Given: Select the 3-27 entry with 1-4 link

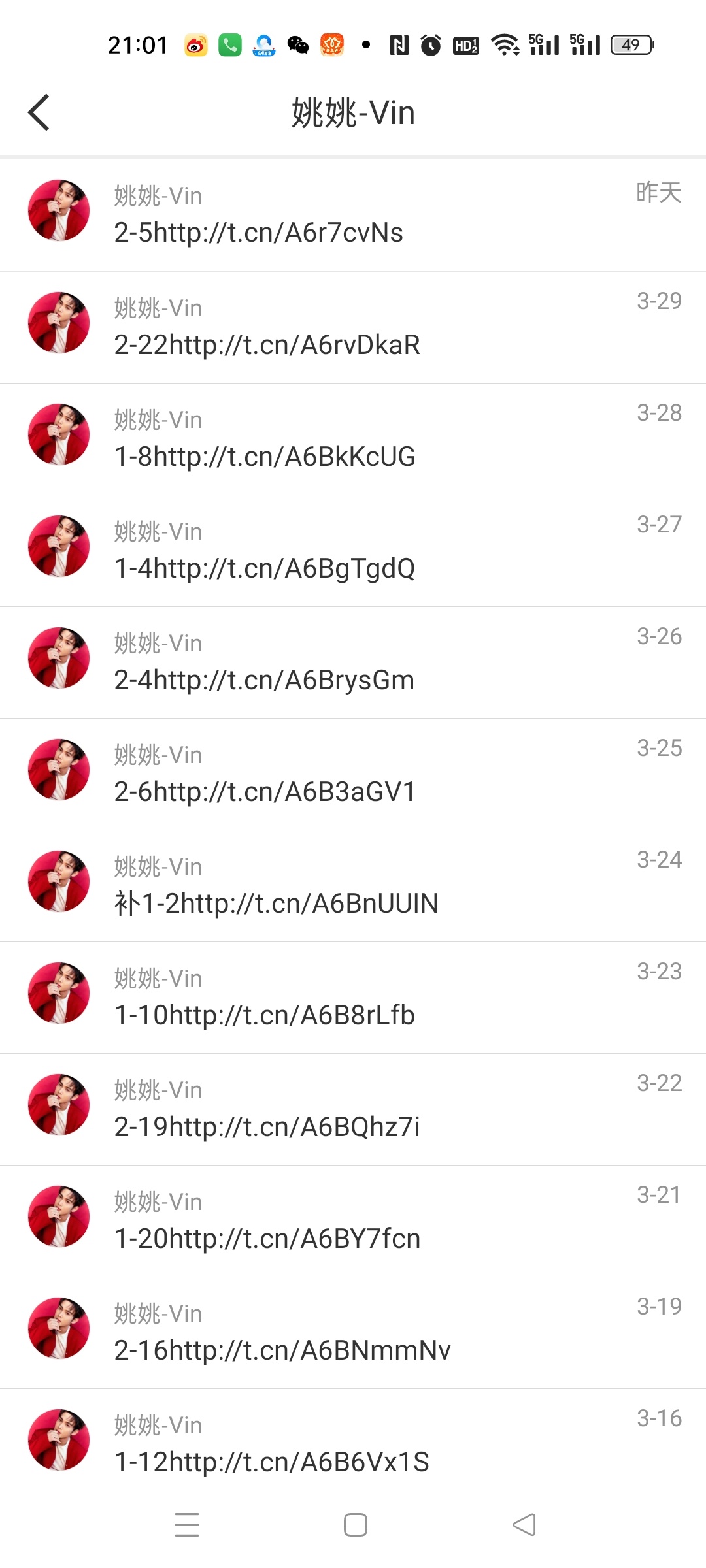Looking at the screenshot, I should [x=353, y=551].
